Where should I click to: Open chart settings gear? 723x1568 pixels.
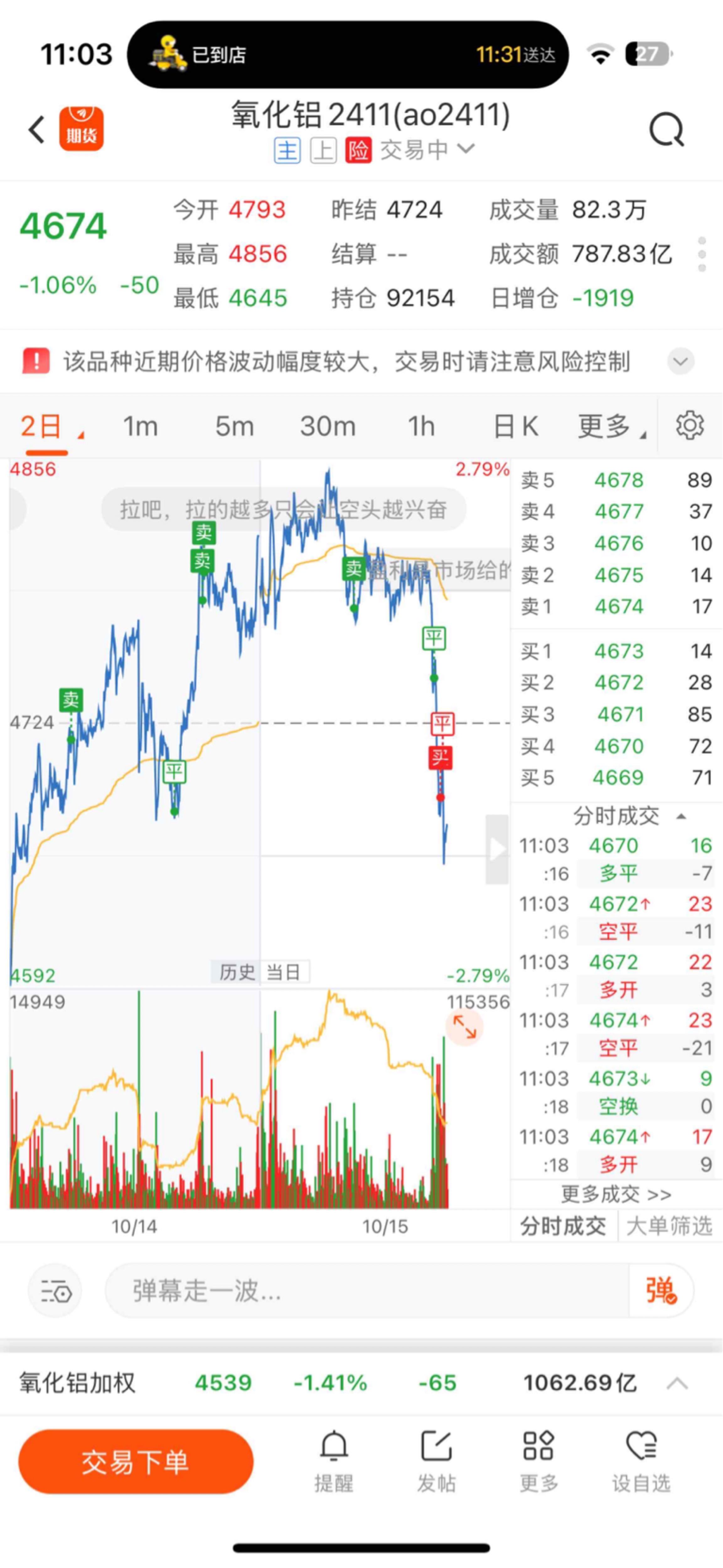[690, 425]
